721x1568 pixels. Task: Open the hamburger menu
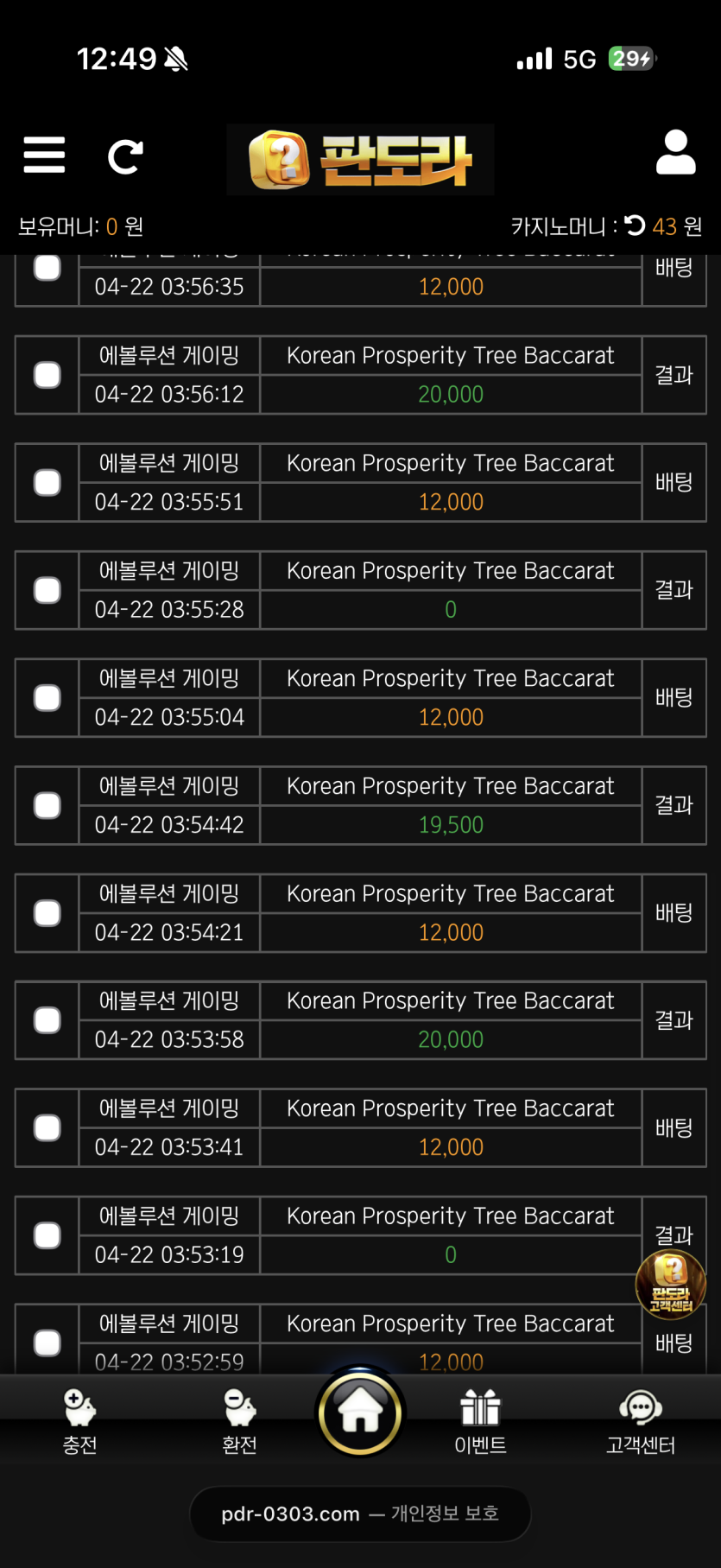(44, 156)
